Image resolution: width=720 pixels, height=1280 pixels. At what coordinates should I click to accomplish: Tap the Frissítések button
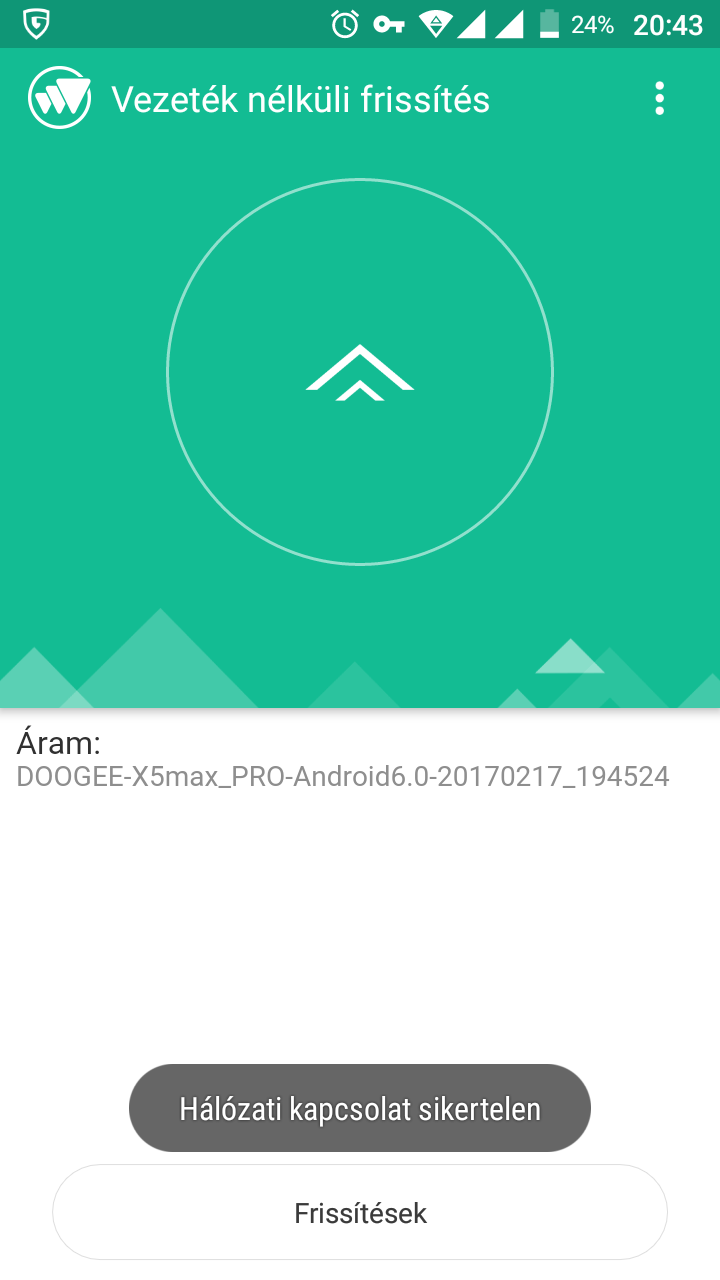coord(360,1213)
